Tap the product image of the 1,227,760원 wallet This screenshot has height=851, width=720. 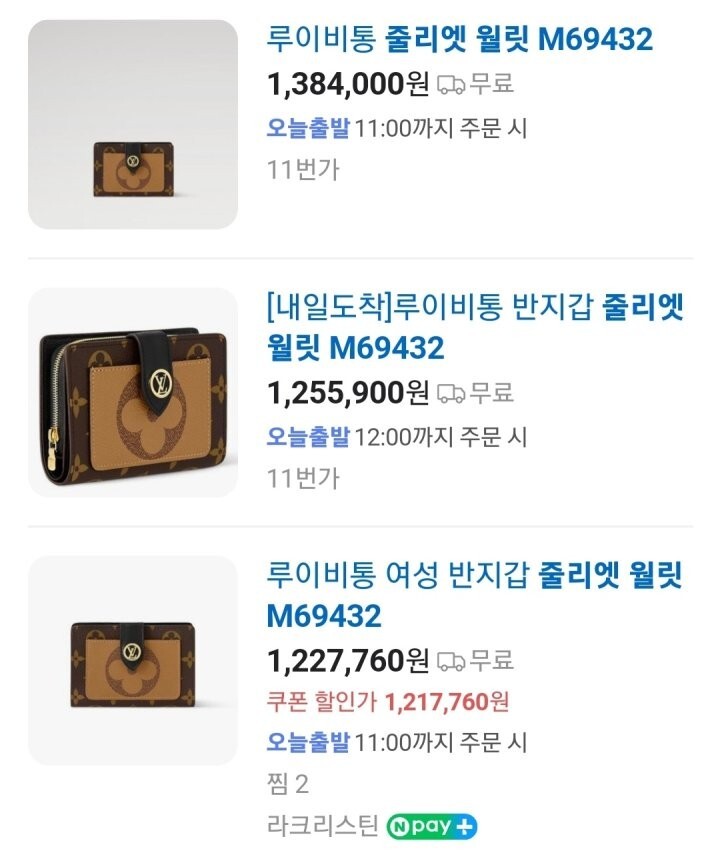click(x=133, y=661)
